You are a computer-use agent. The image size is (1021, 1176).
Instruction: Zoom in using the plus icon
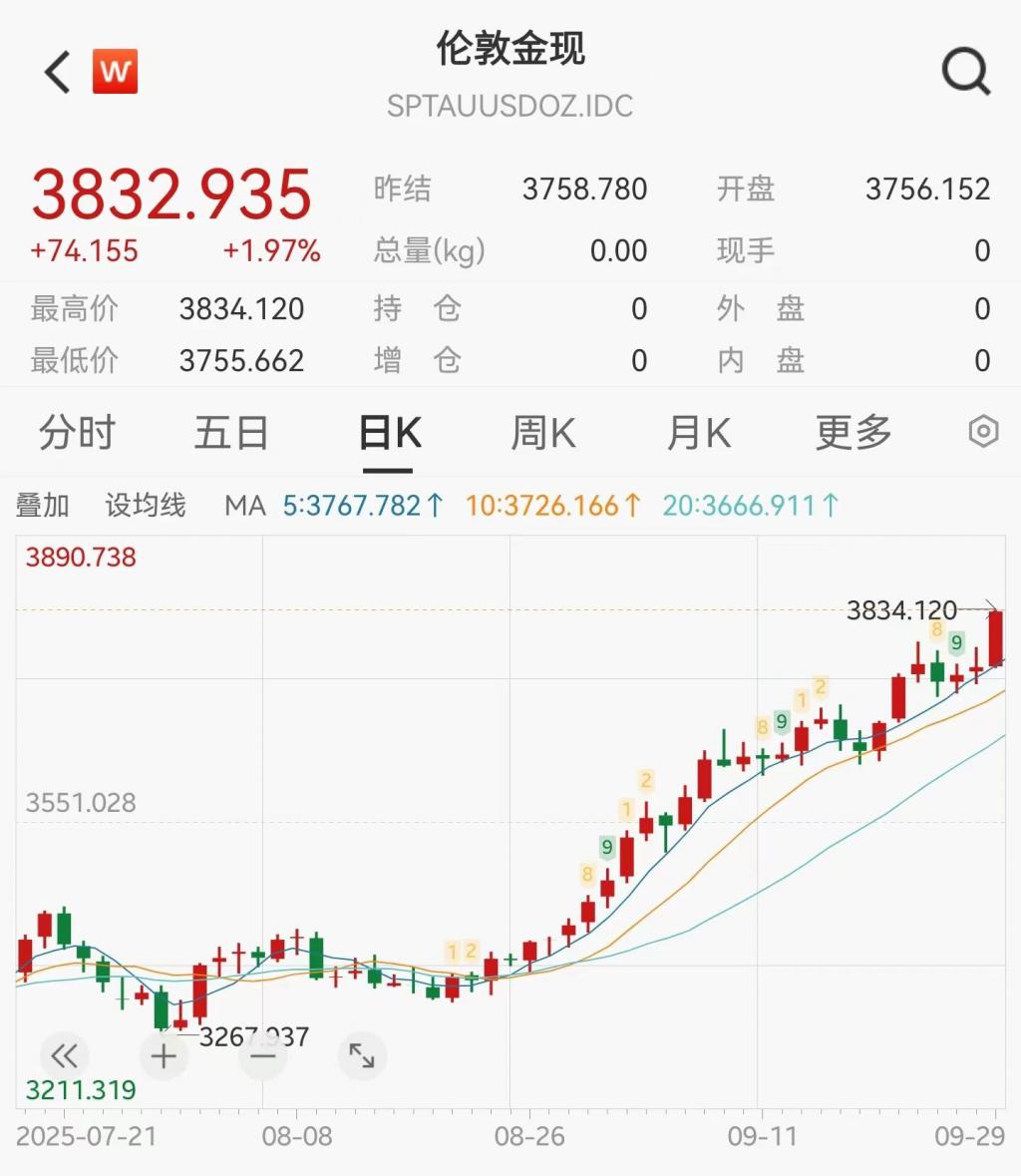(x=164, y=1055)
